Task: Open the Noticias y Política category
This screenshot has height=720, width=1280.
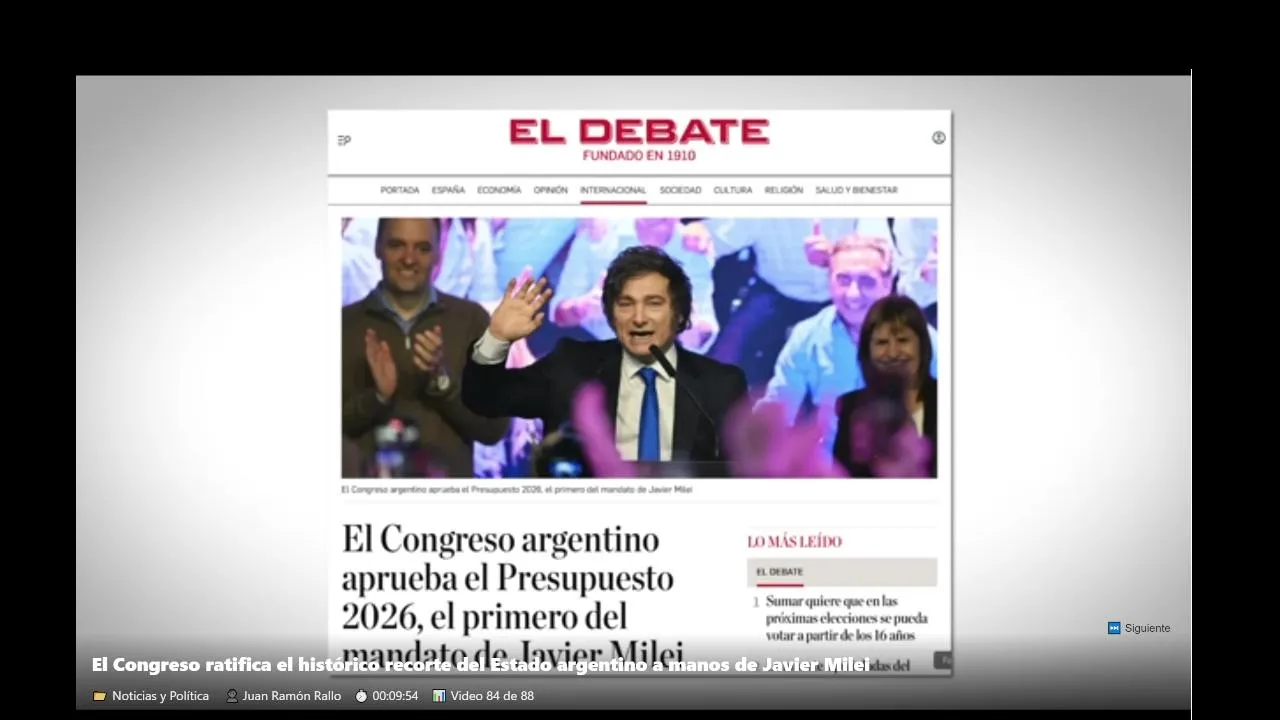Action: (x=160, y=696)
